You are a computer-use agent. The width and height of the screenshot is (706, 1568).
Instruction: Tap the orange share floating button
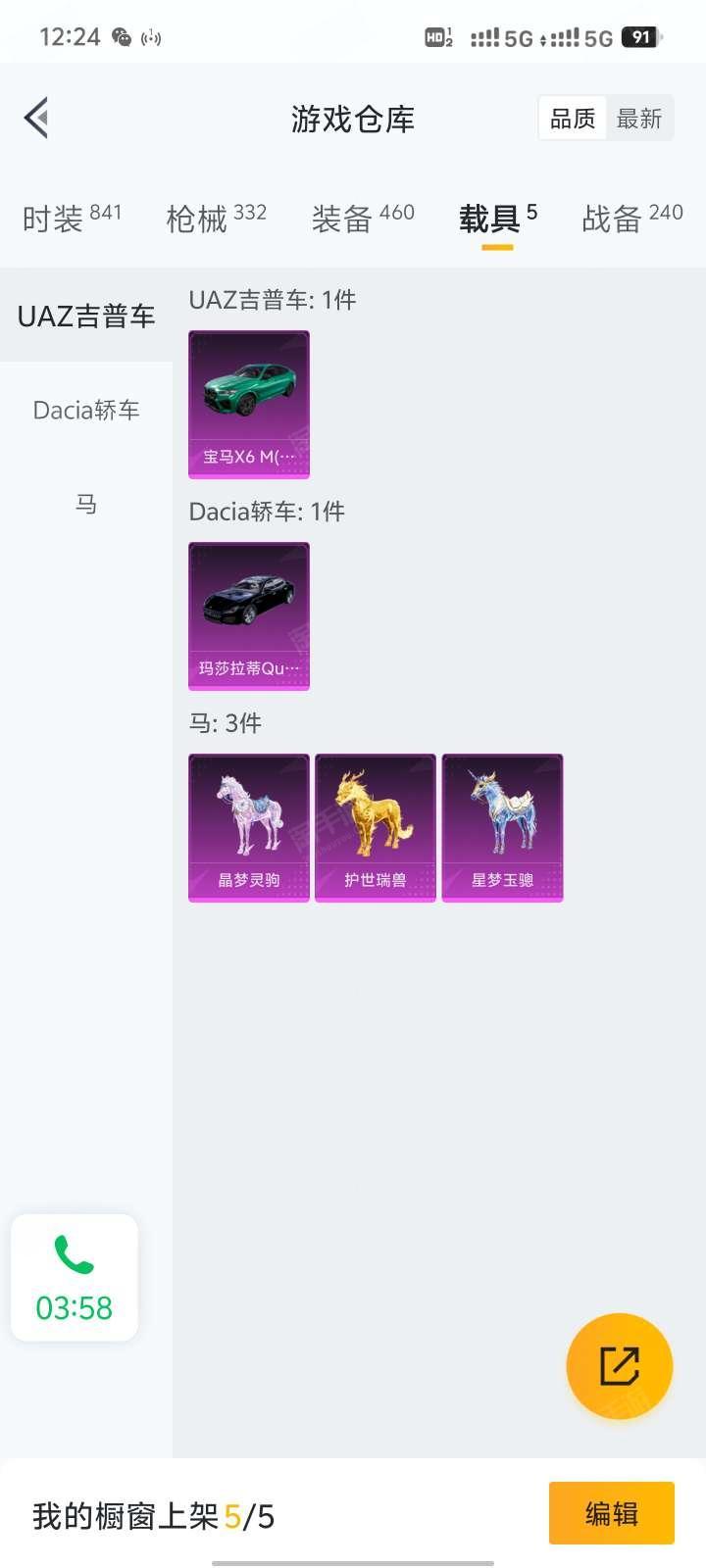tap(620, 1366)
